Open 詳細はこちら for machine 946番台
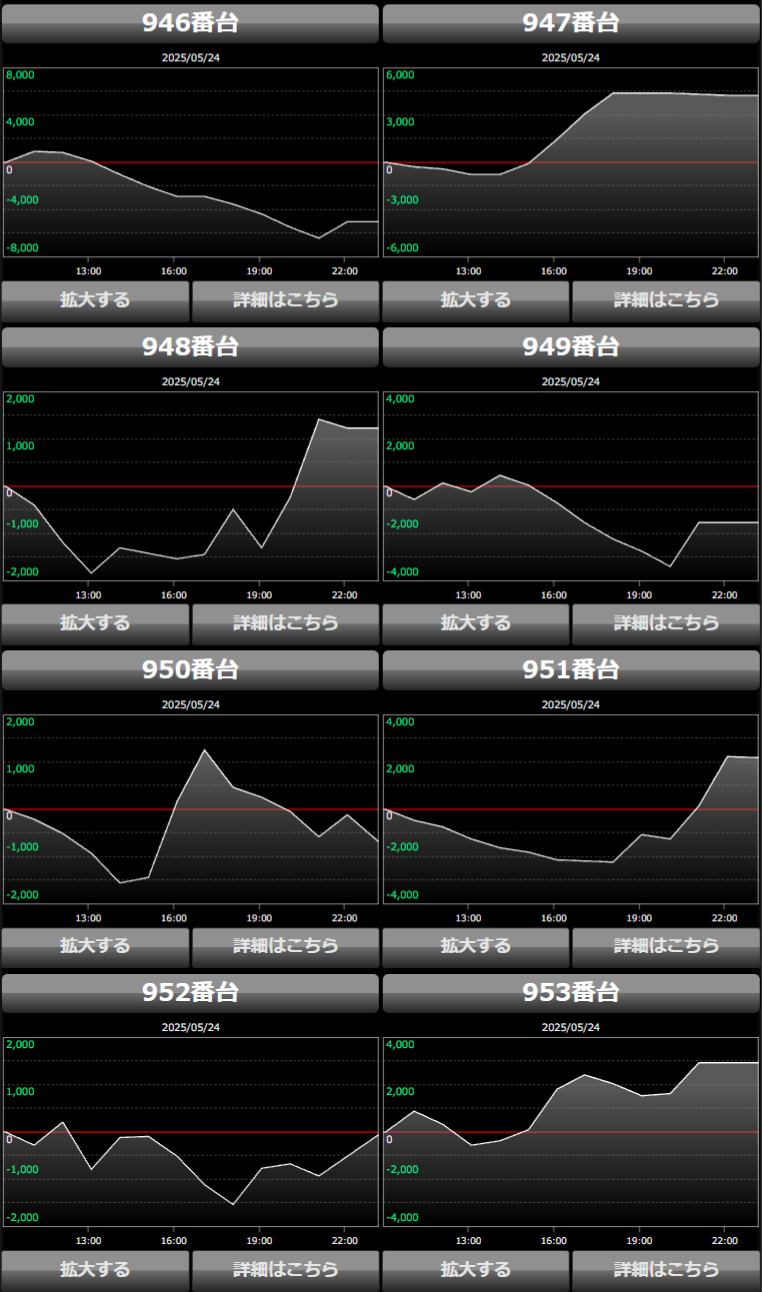This screenshot has height=1292, width=762. (286, 300)
